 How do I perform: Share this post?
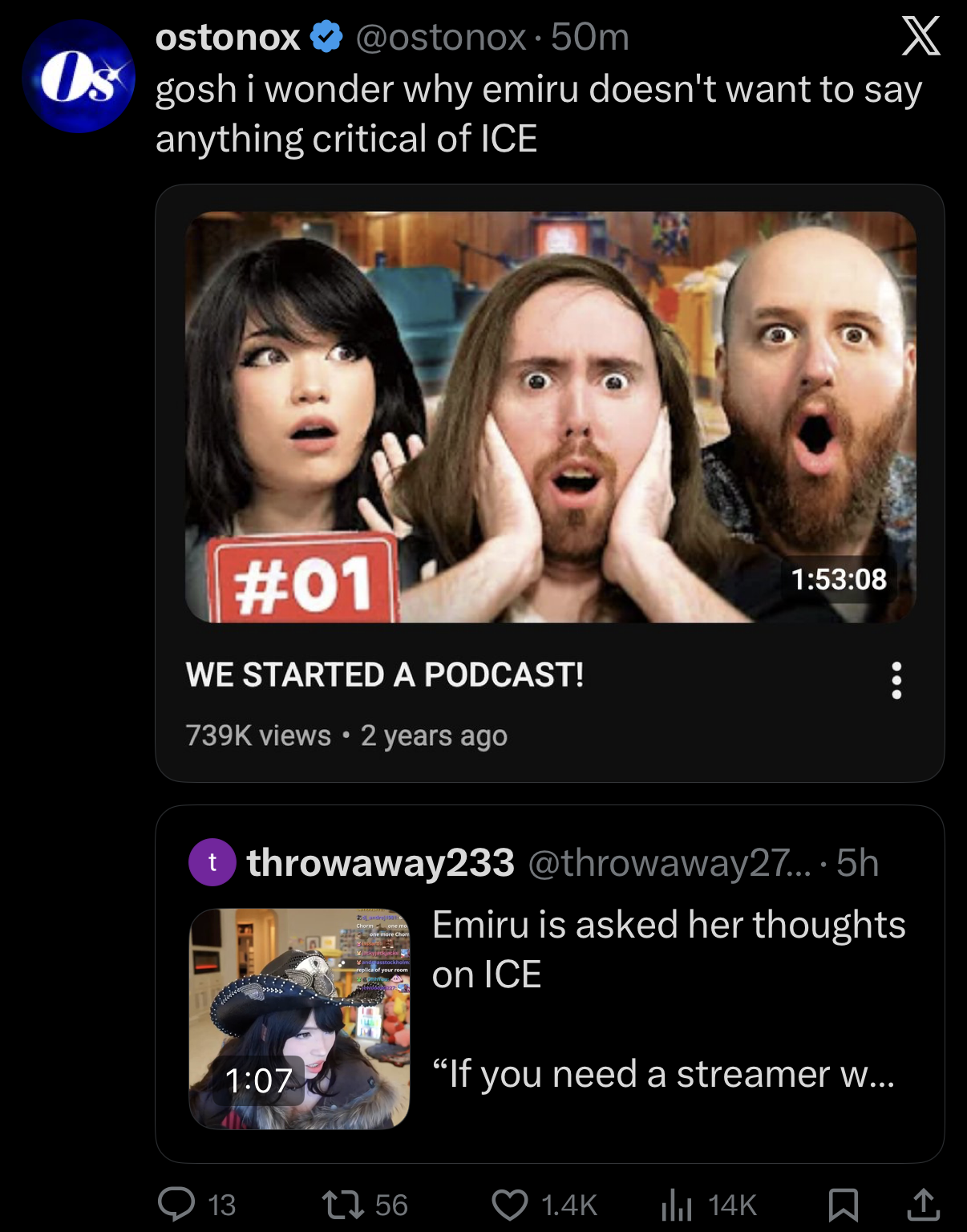tap(924, 1204)
